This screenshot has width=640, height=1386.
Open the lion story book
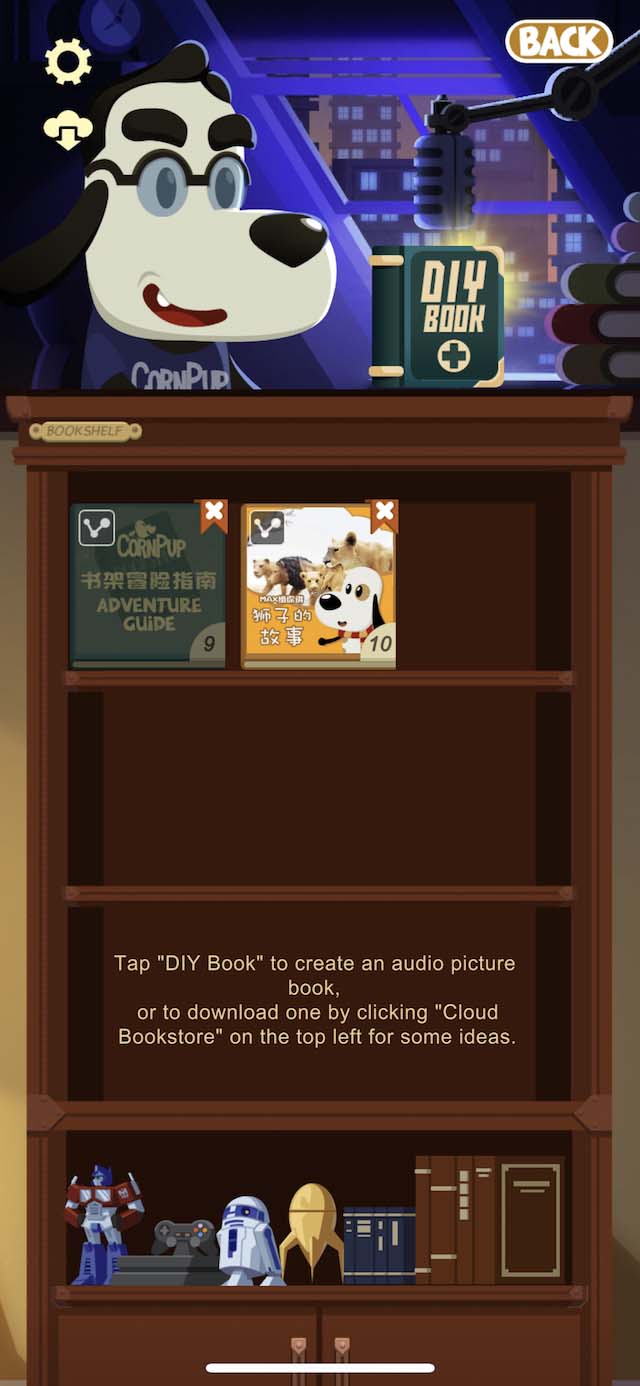[319, 586]
